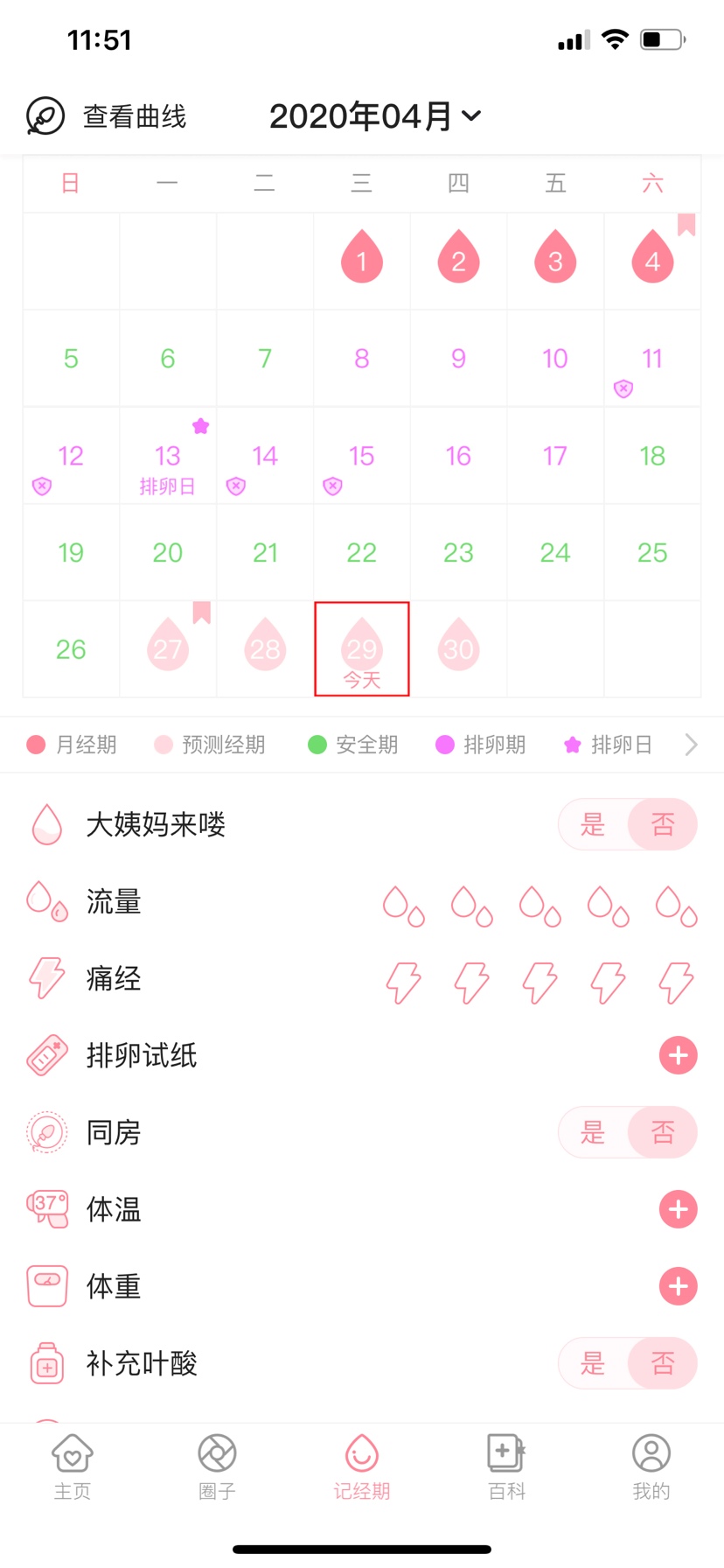Screen dimensions: 724x1568
Task: Select April 13 排卵日 in calendar
Action: tap(167, 457)
